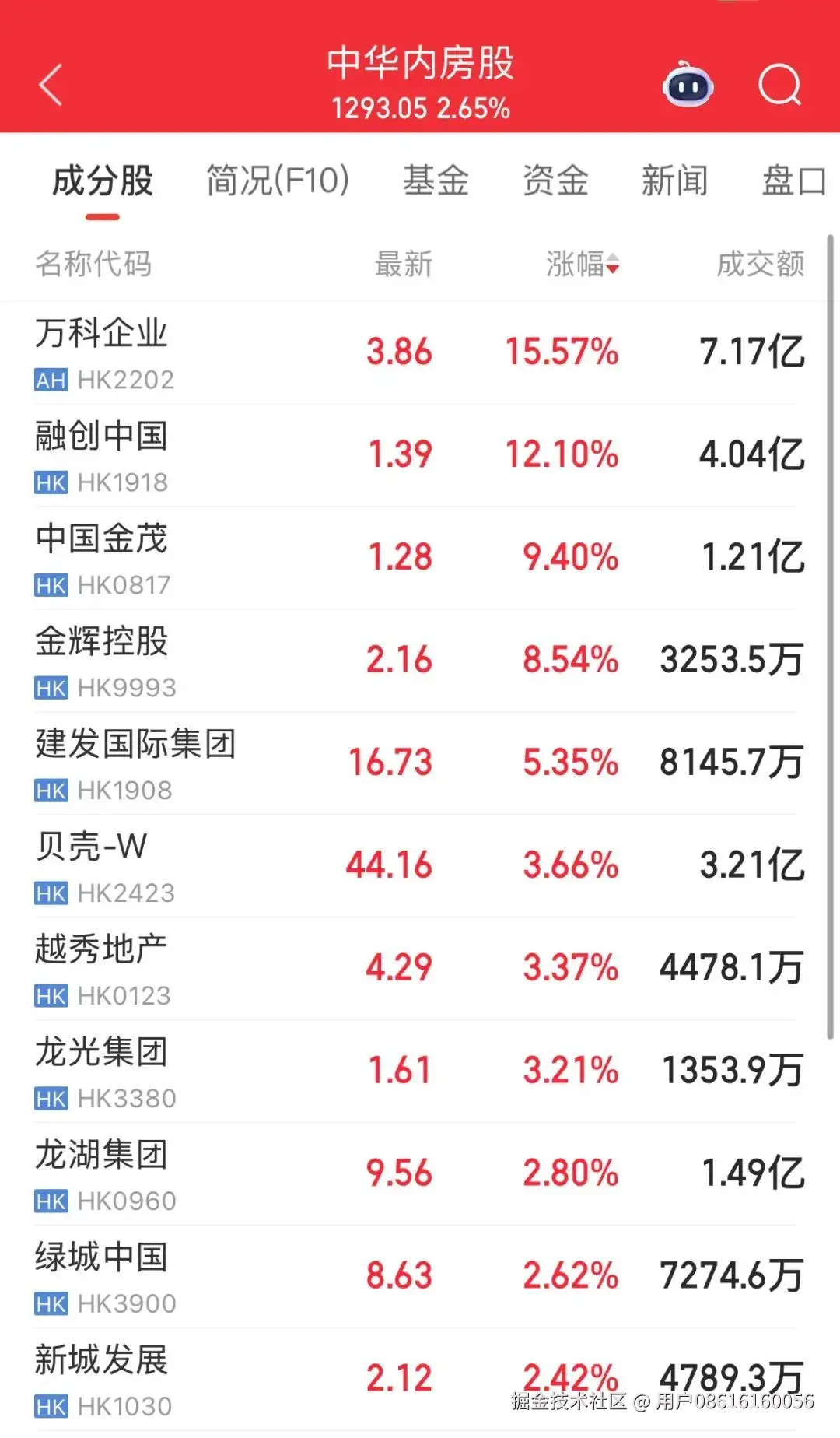The height and width of the screenshot is (1438, 840).
Task: View 建发国际集团 HK1908 details
Action: [x=420, y=763]
